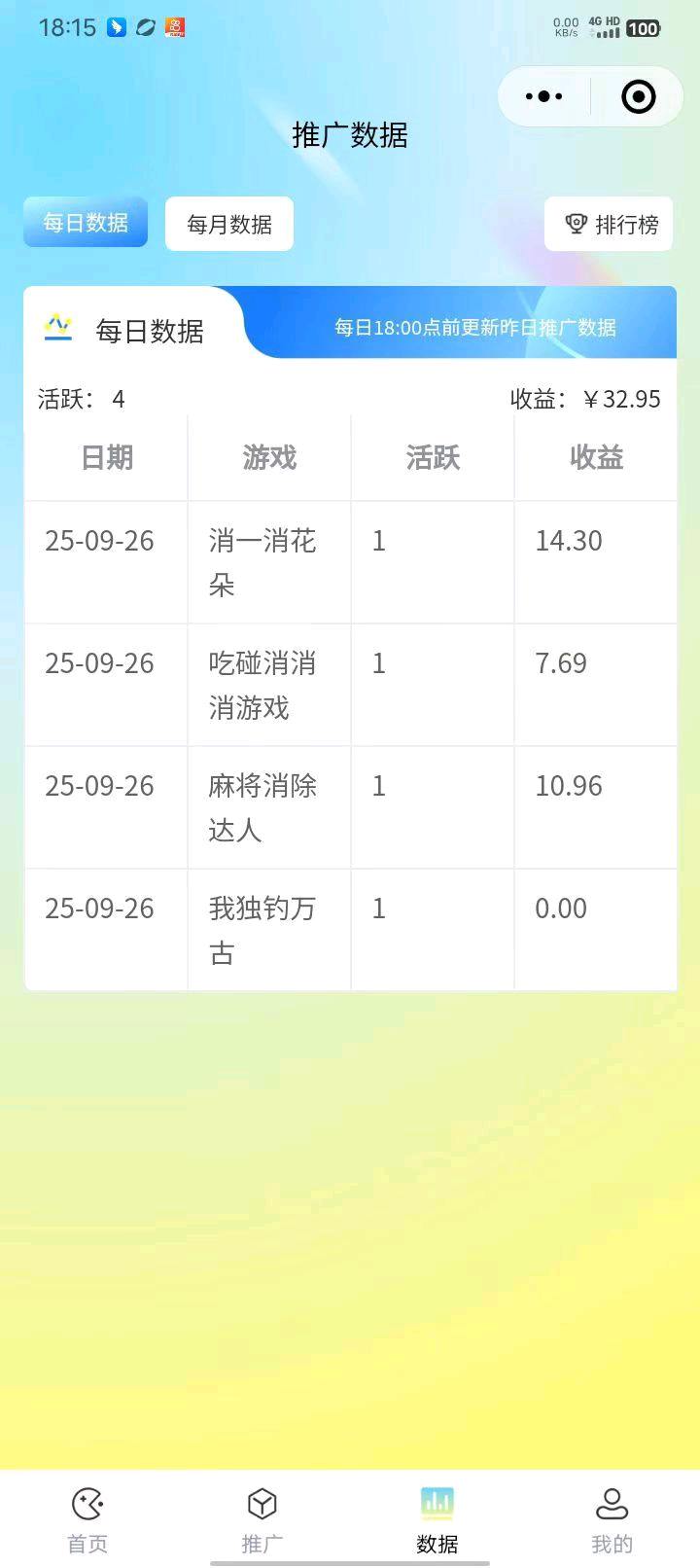Switch to 每月数据 tab
700x1568 pixels.
pos(229,224)
